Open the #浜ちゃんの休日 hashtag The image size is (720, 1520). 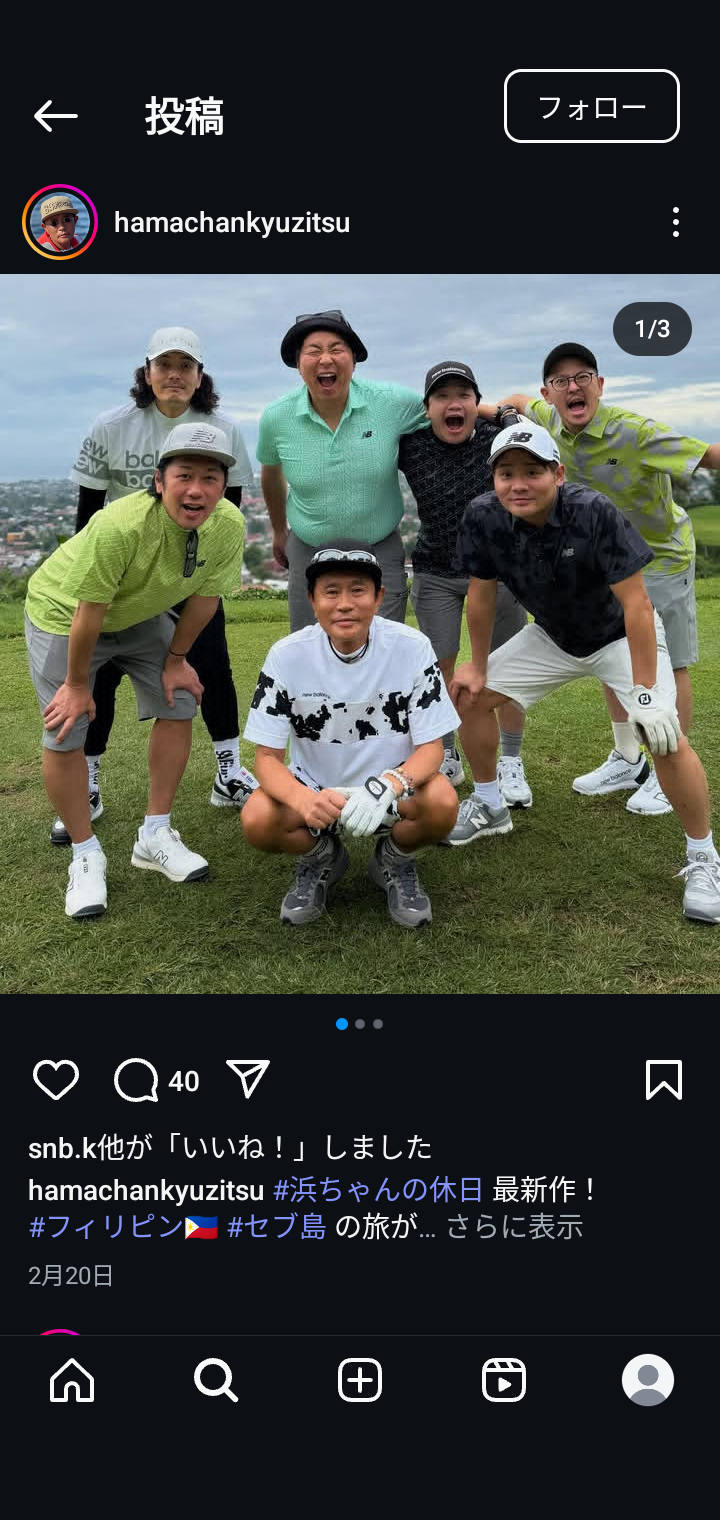click(378, 1190)
